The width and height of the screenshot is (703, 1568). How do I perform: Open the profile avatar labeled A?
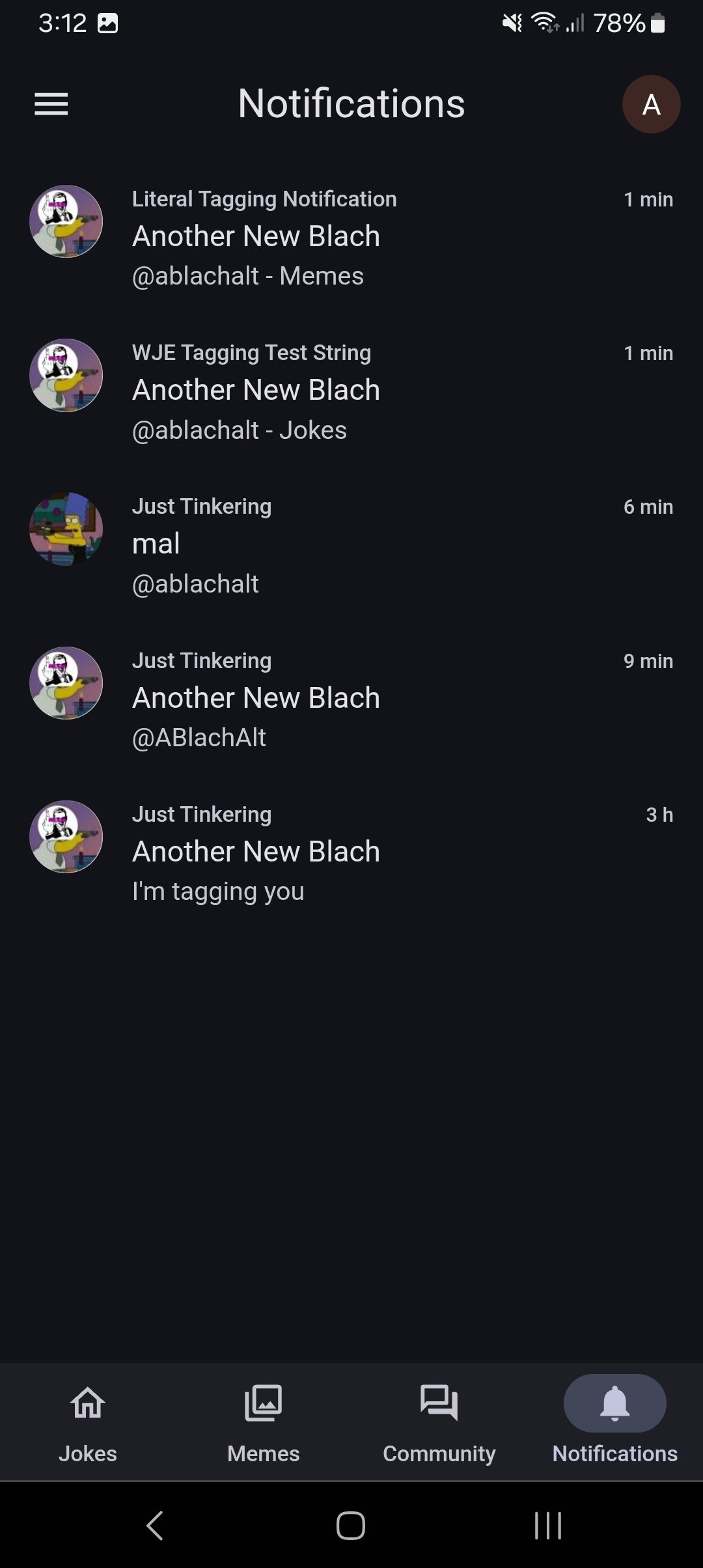651,104
